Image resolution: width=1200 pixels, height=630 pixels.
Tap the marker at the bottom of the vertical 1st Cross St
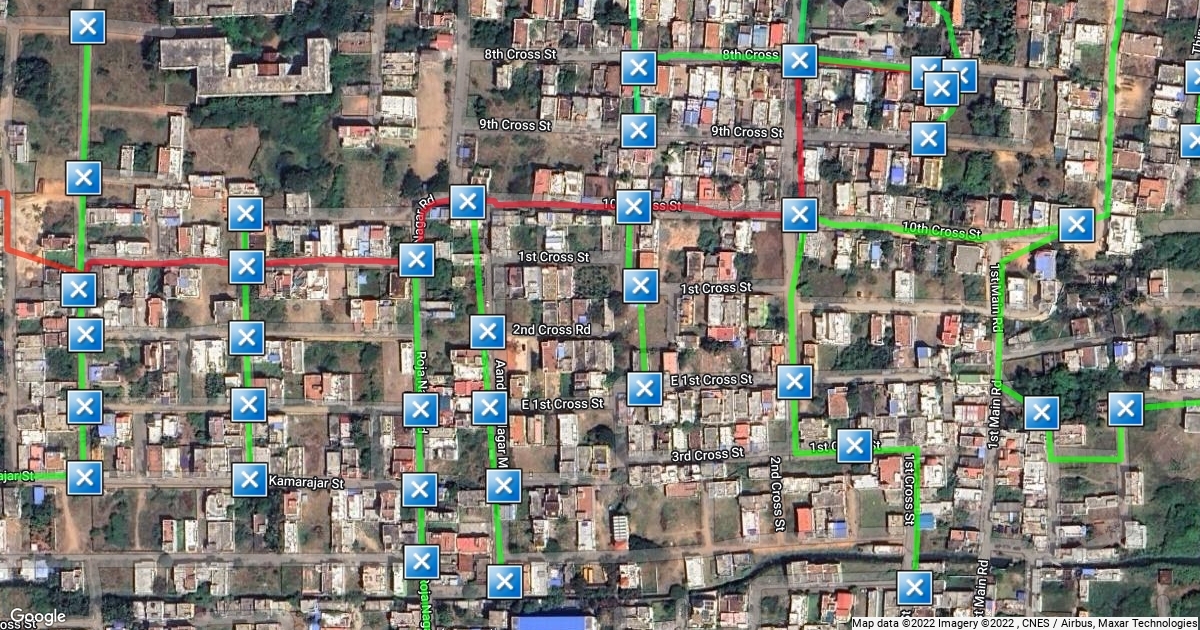click(x=914, y=588)
